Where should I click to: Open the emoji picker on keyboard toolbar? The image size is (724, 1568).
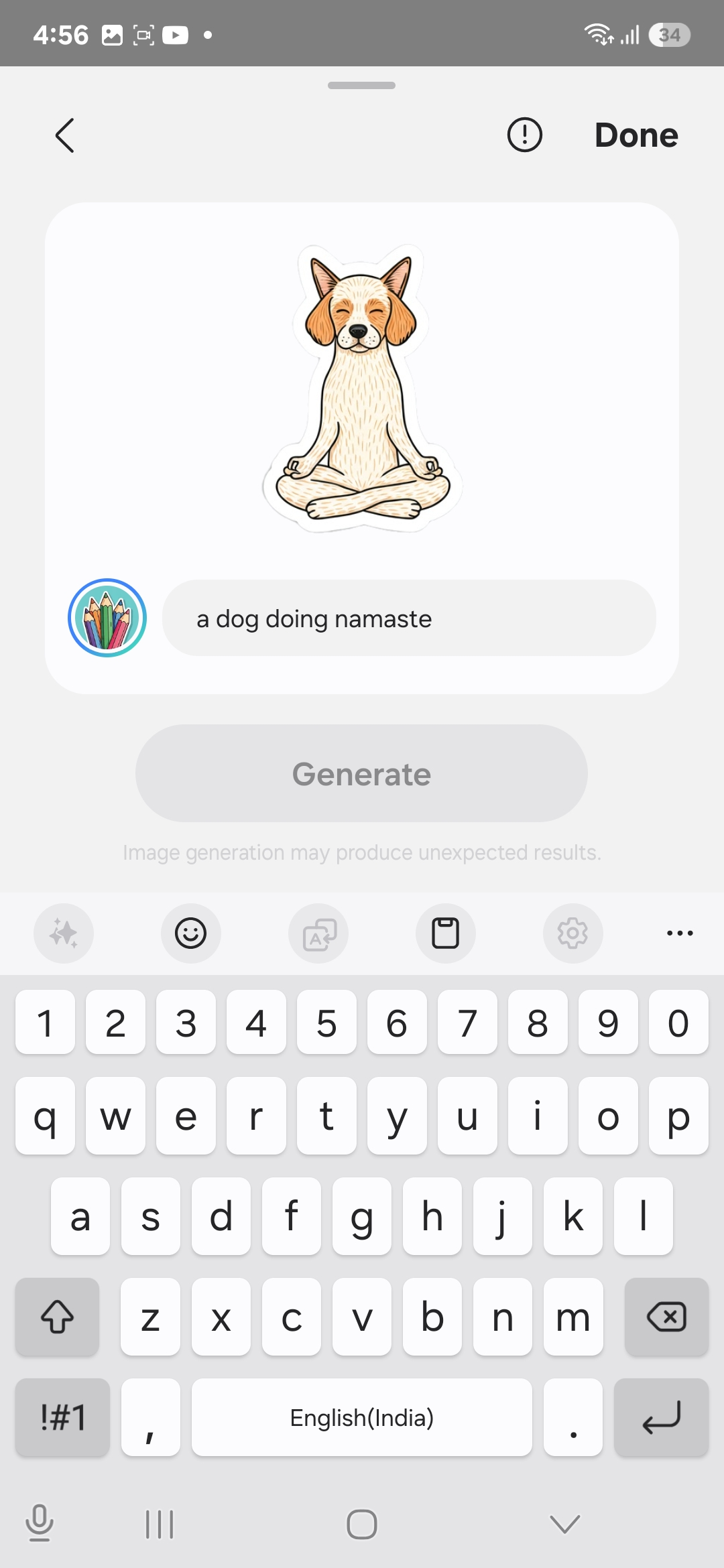[x=191, y=933]
